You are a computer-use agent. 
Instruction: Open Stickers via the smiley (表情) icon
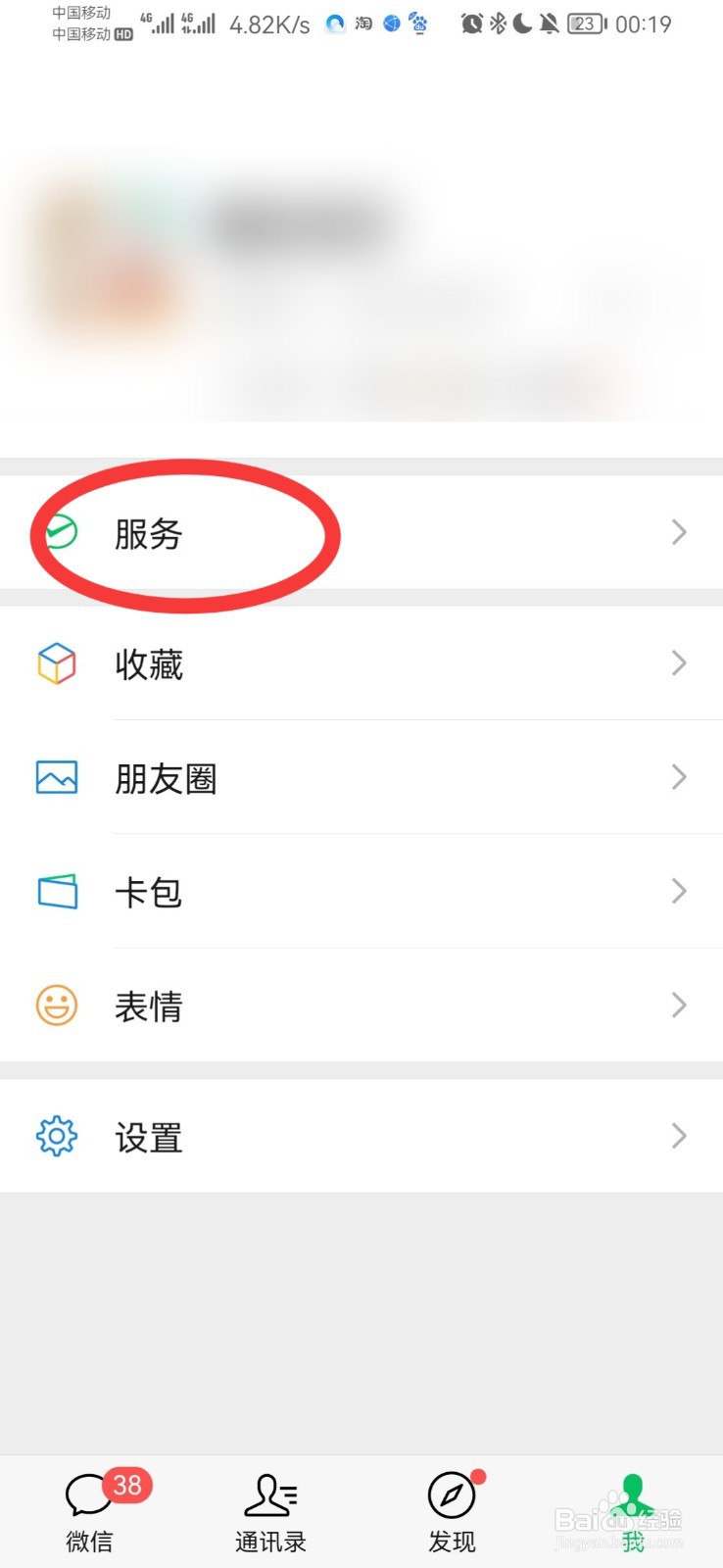(x=56, y=1005)
